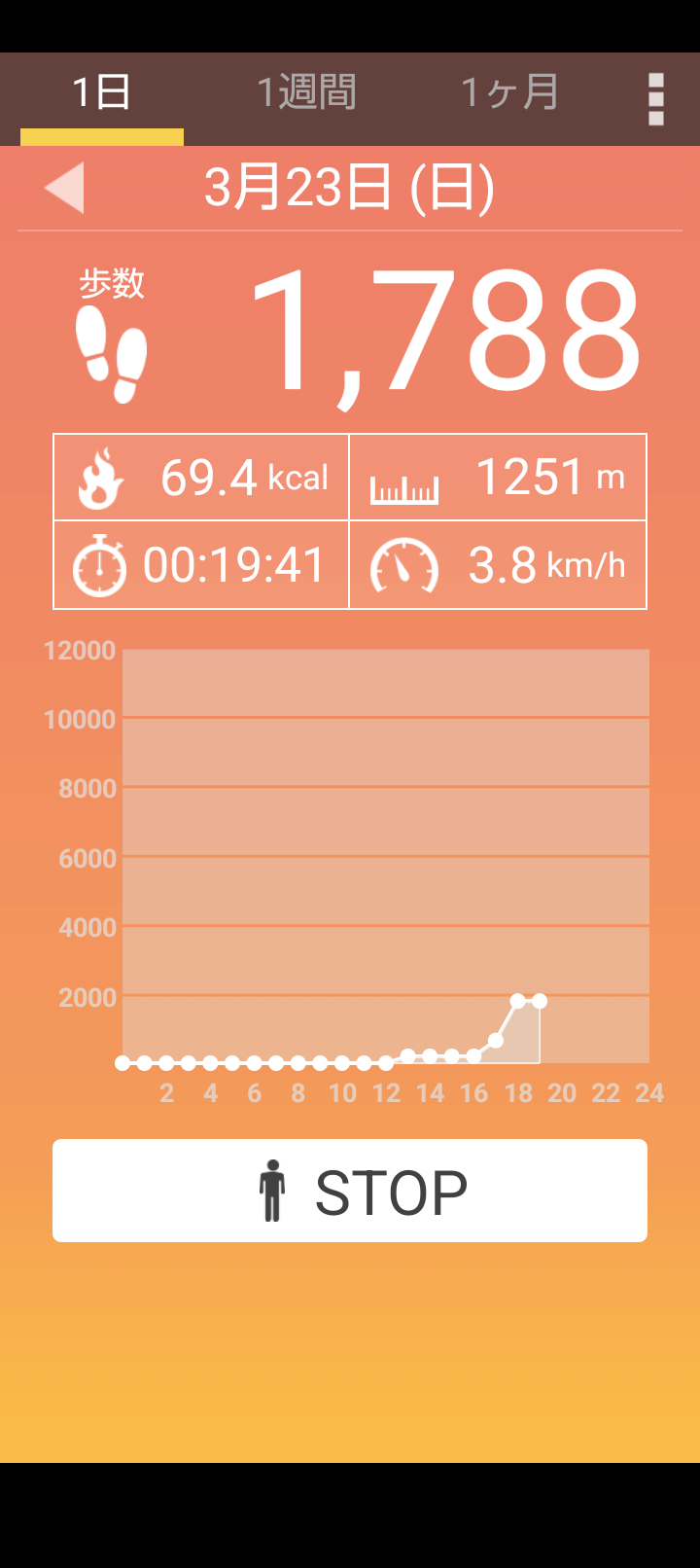This screenshot has height=1568, width=700.
Task: Go to the previous day arrow
Action: [x=64, y=187]
